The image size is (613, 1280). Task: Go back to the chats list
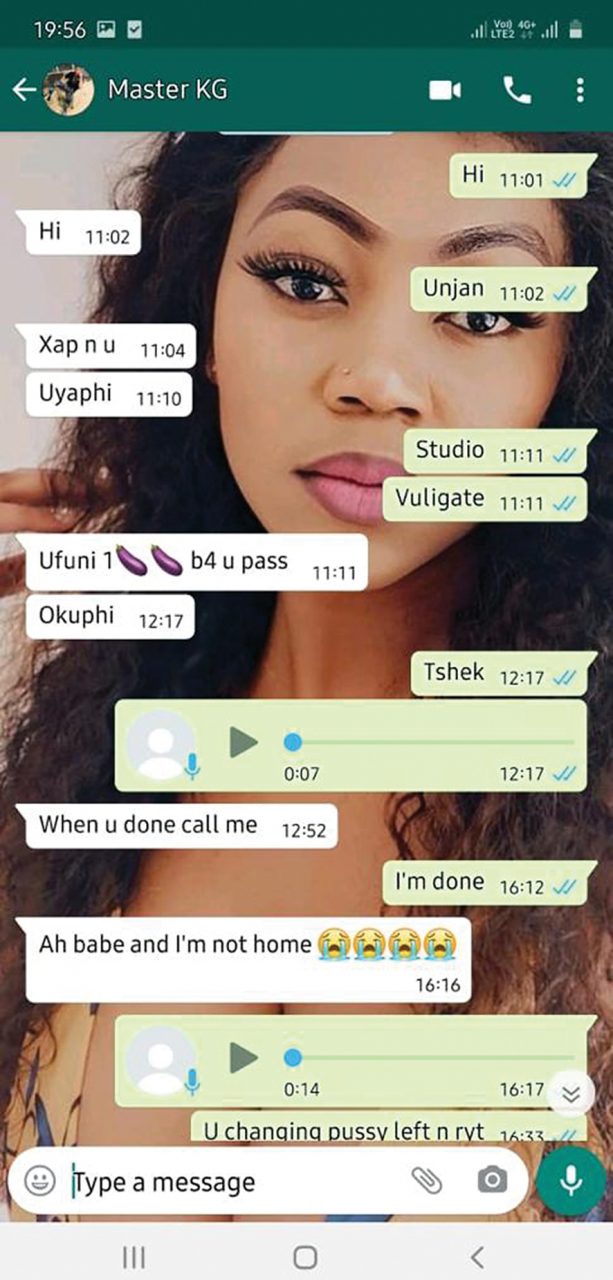24,90
